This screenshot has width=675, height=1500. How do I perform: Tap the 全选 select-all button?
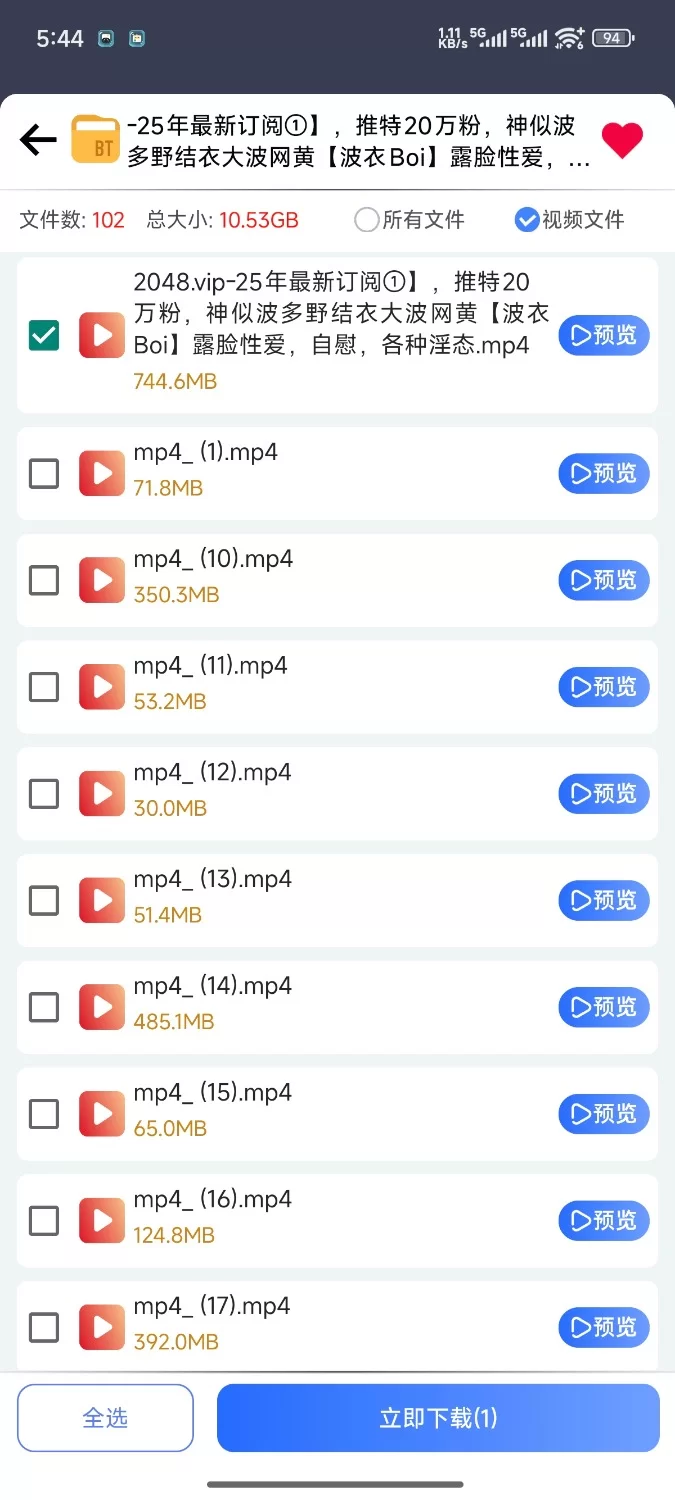[x=105, y=1418]
